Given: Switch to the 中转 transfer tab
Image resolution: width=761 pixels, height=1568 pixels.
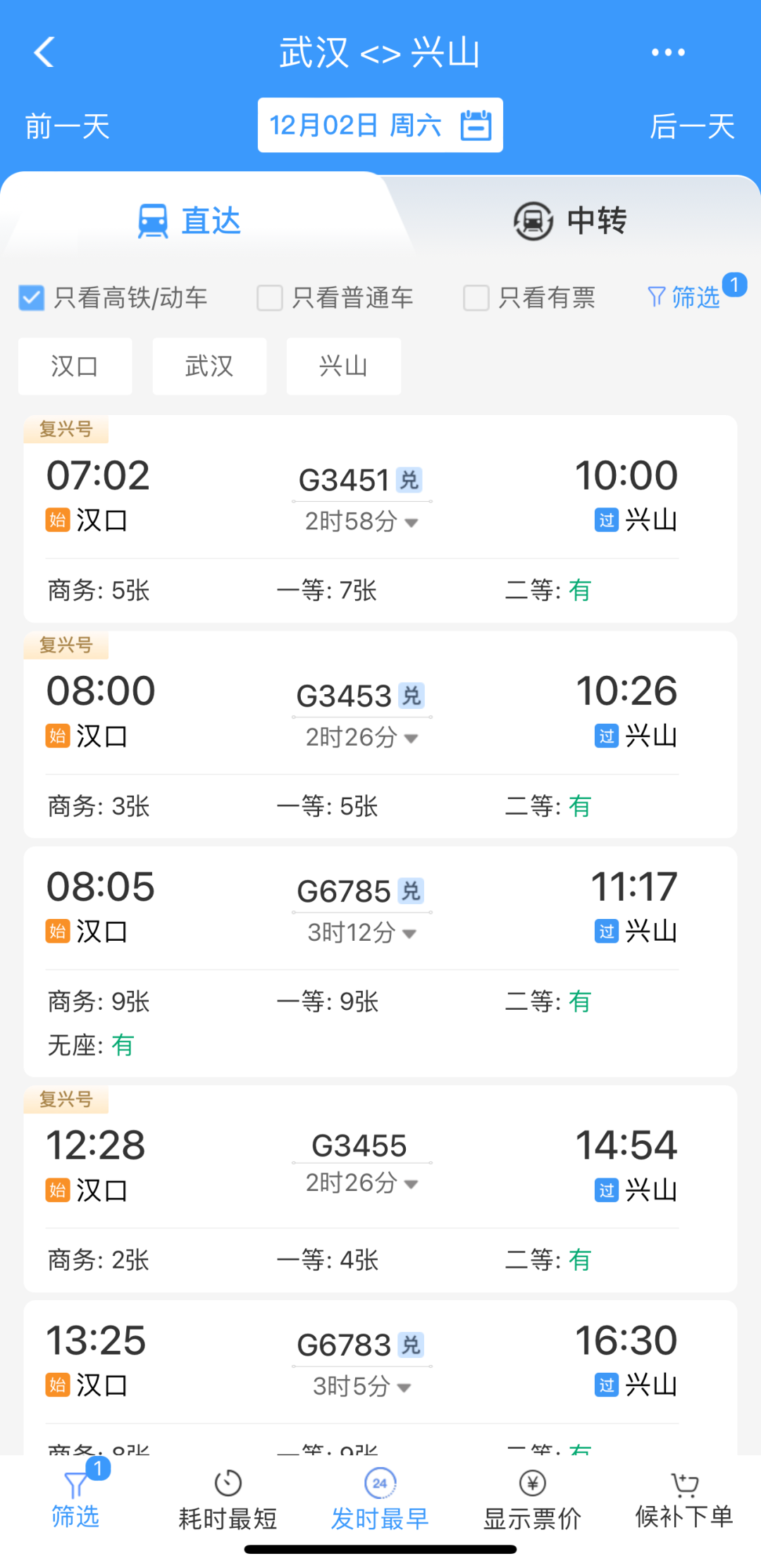Looking at the screenshot, I should click(x=570, y=221).
